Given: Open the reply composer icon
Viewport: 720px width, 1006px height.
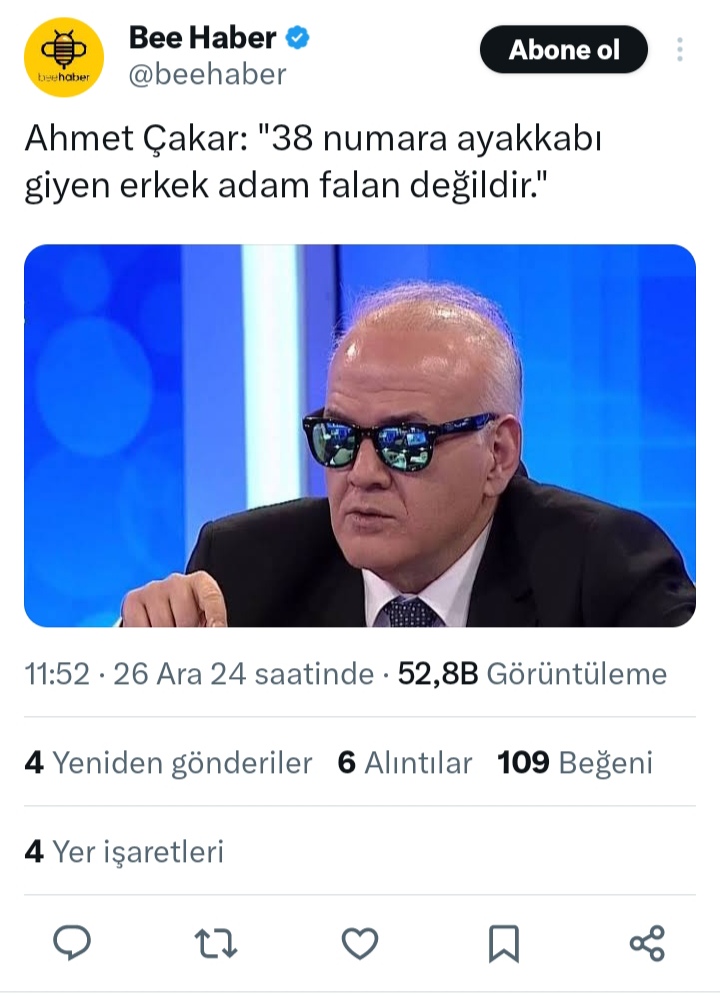Looking at the screenshot, I should [x=71, y=940].
